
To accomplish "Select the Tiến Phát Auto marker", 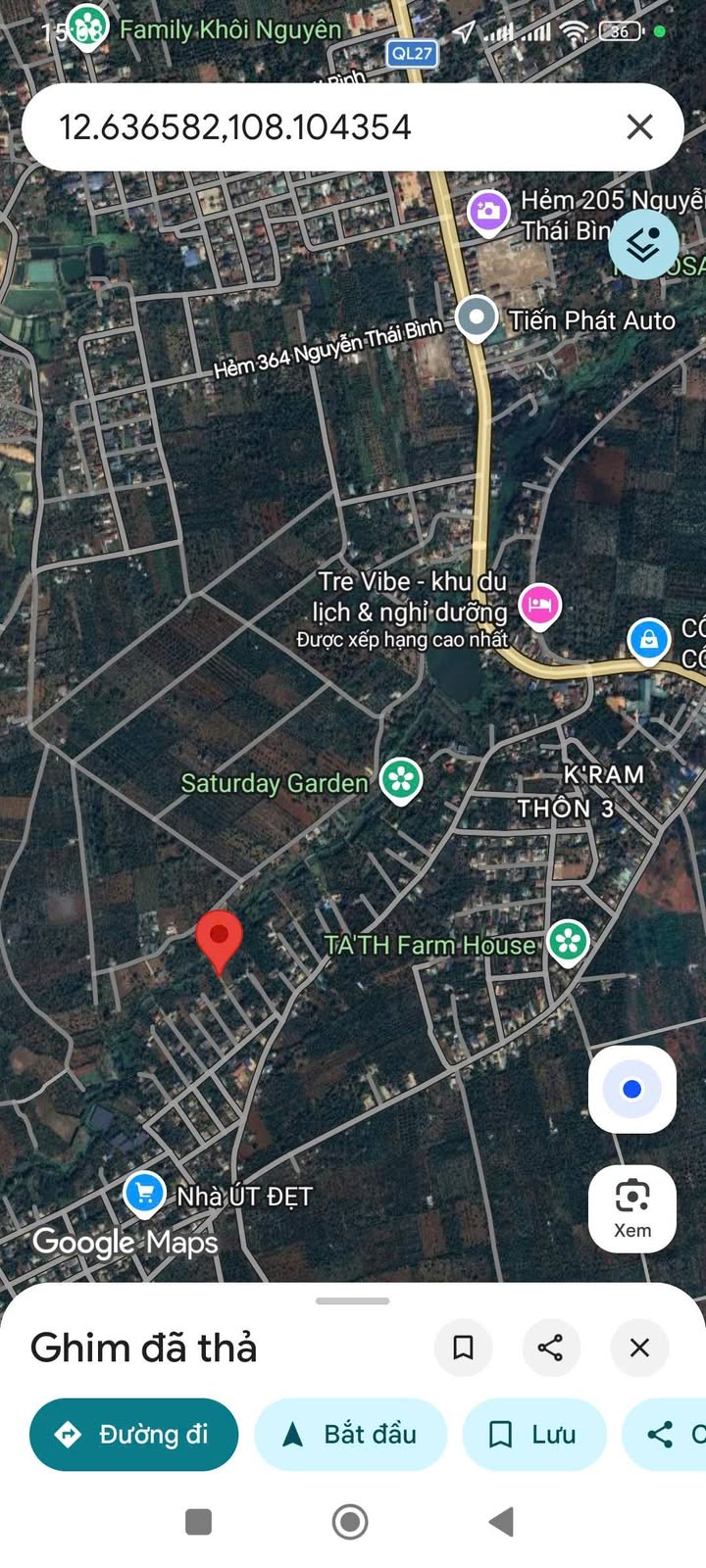I will point(478,318).
